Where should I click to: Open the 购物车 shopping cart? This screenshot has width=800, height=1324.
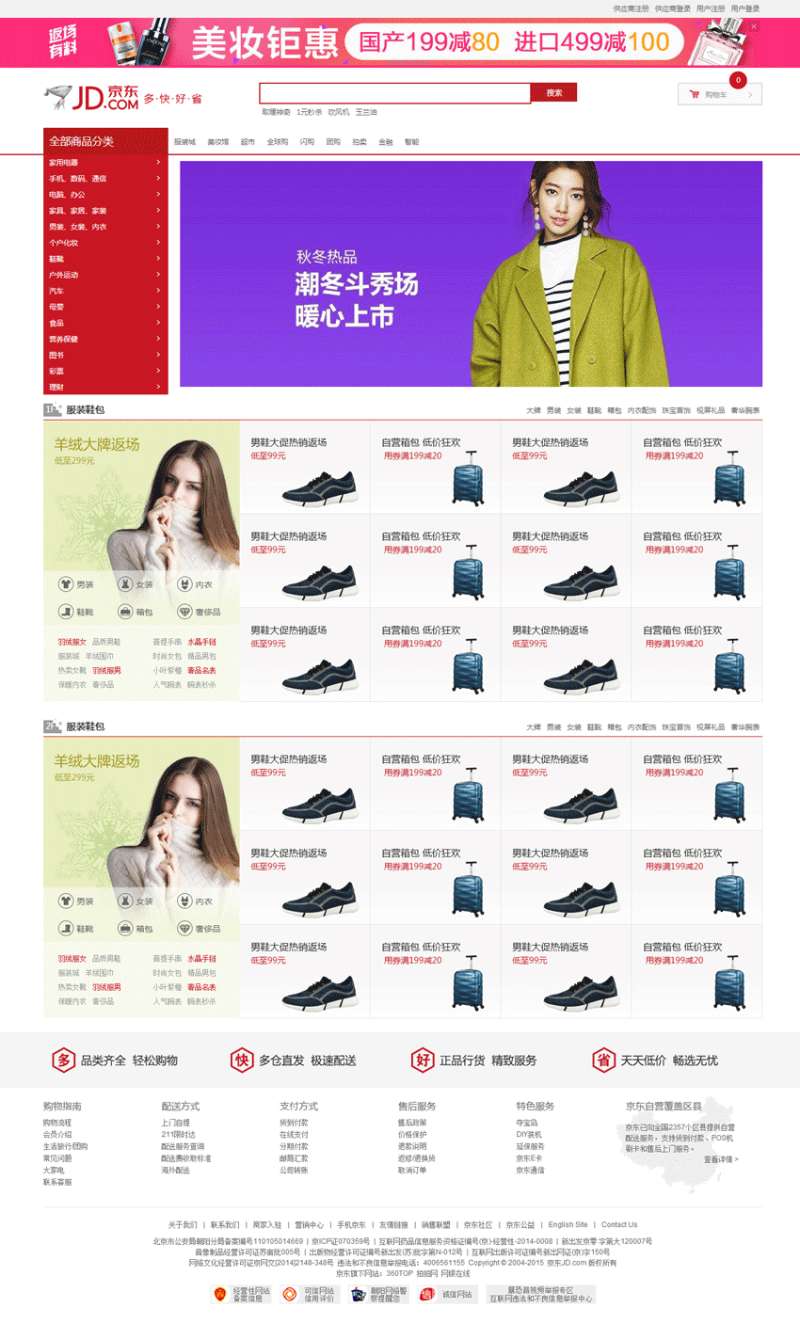(x=720, y=95)
